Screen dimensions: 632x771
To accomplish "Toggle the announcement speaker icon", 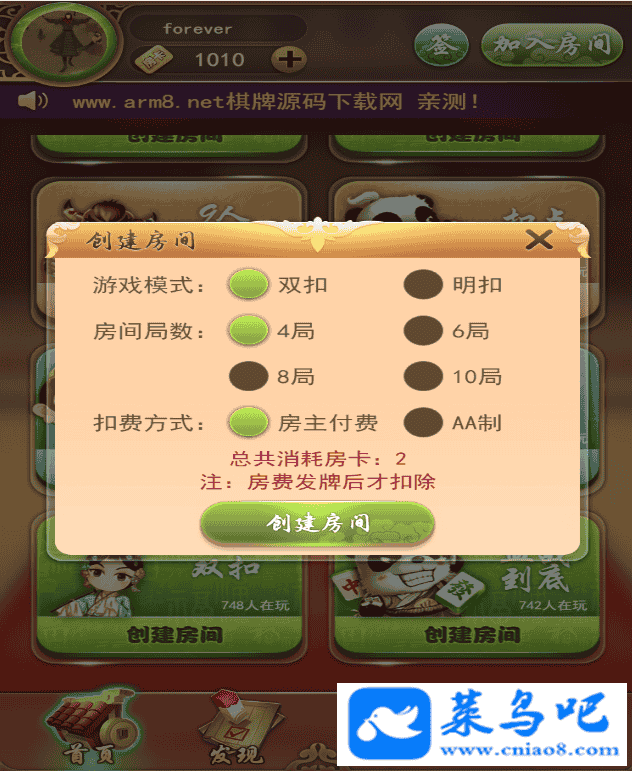I will tap(33, 100).
